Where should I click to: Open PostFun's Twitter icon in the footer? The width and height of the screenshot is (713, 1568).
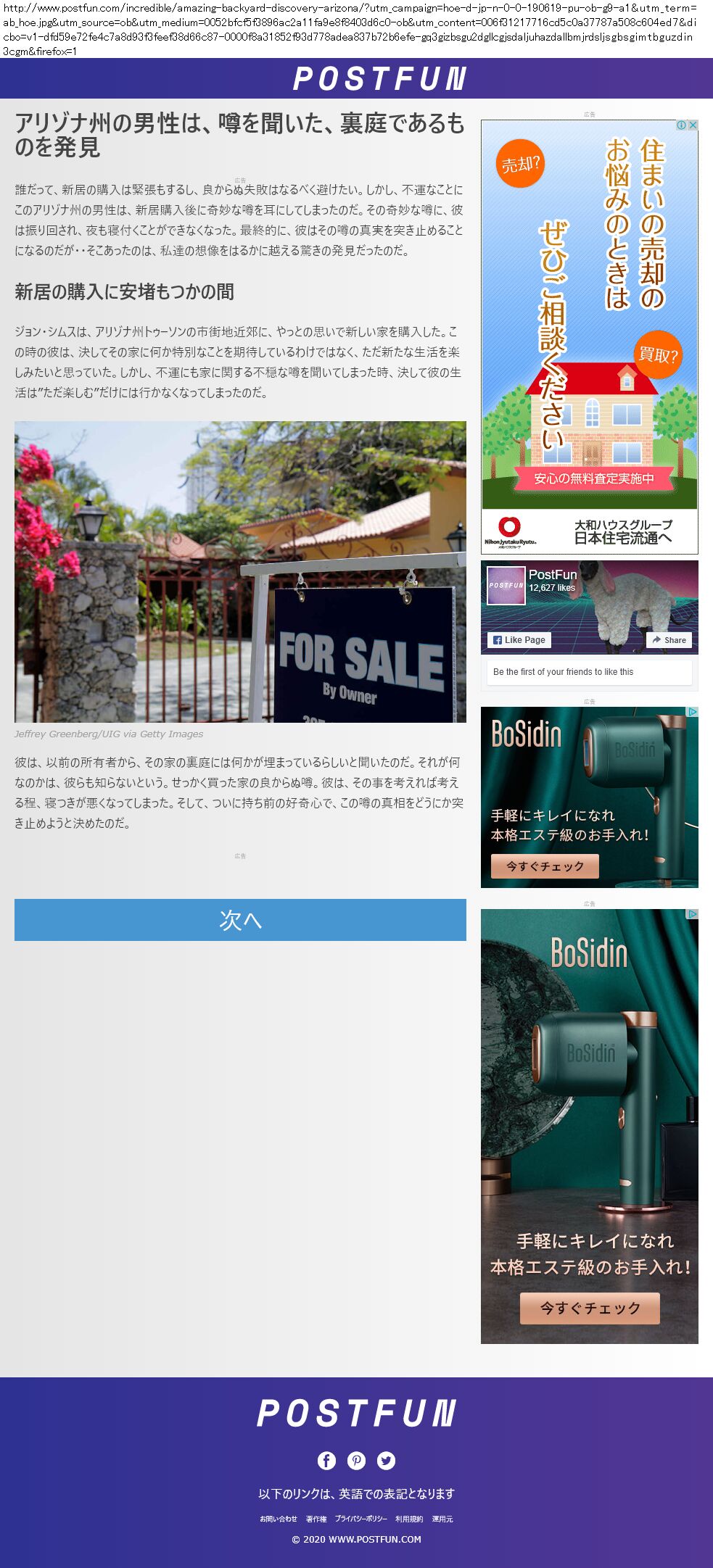coord(387,1461)
